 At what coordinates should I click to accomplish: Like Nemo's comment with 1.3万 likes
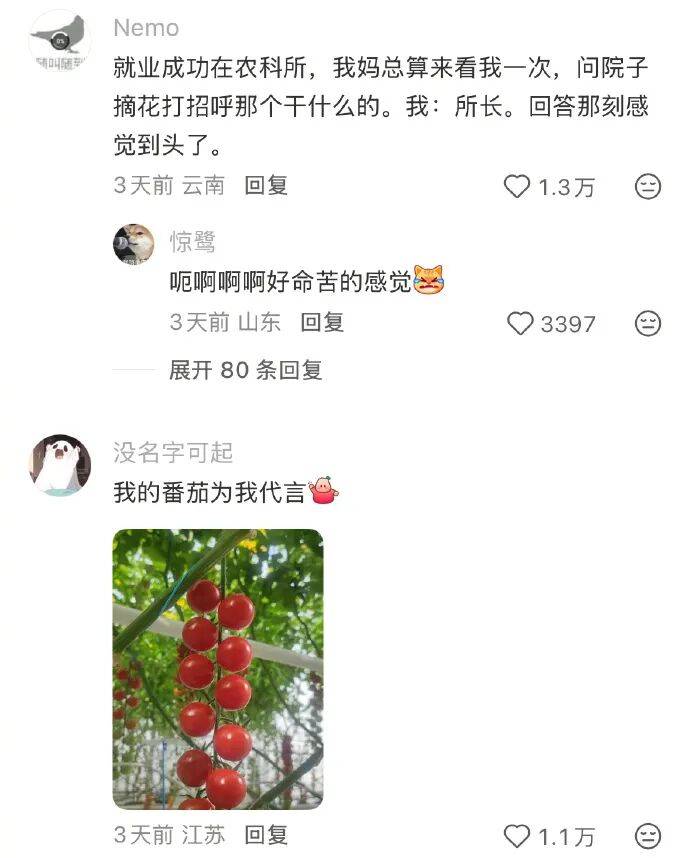[x=516, y=186]
